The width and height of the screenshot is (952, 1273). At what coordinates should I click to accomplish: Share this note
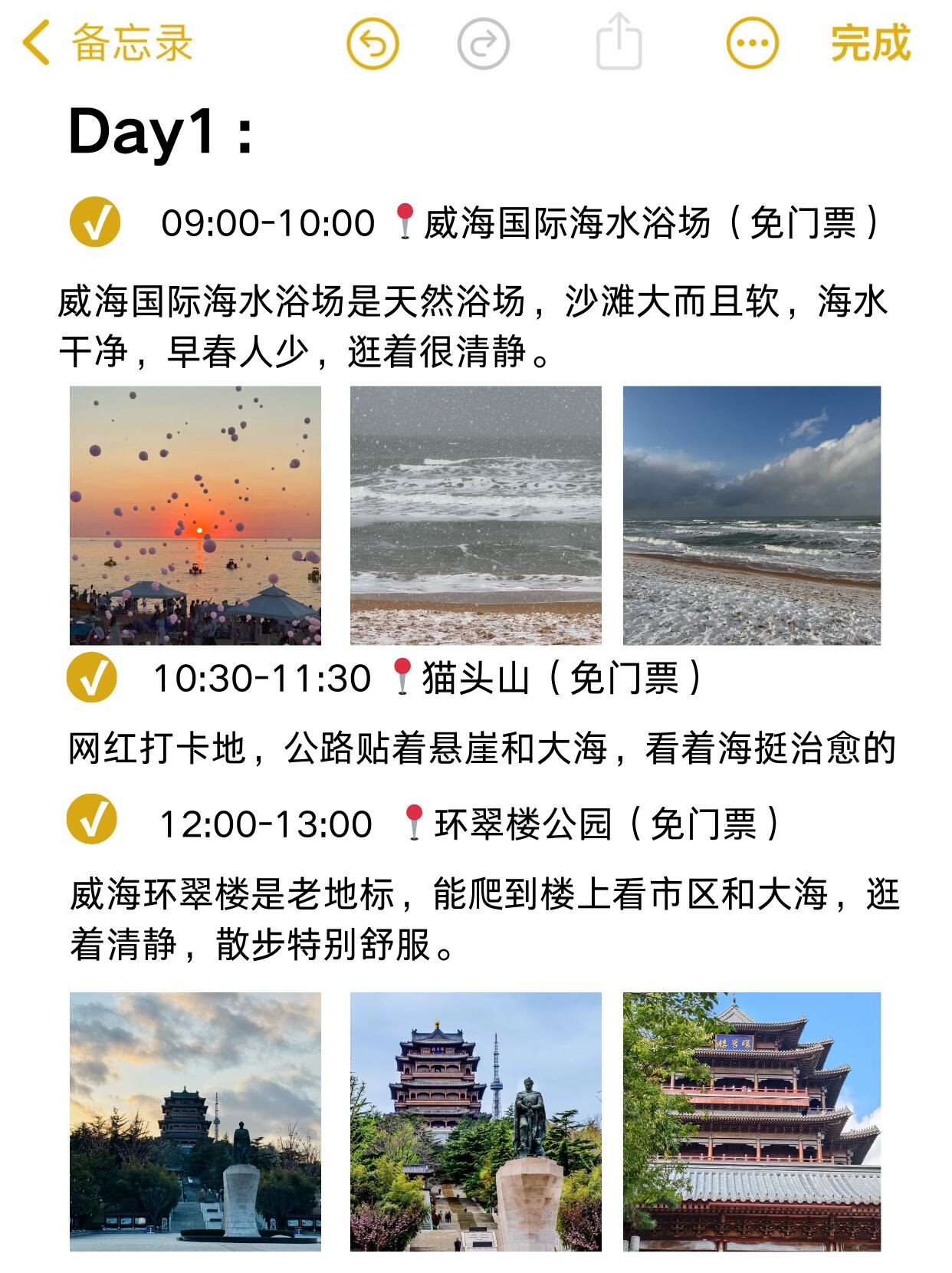(x=619, y=41)
